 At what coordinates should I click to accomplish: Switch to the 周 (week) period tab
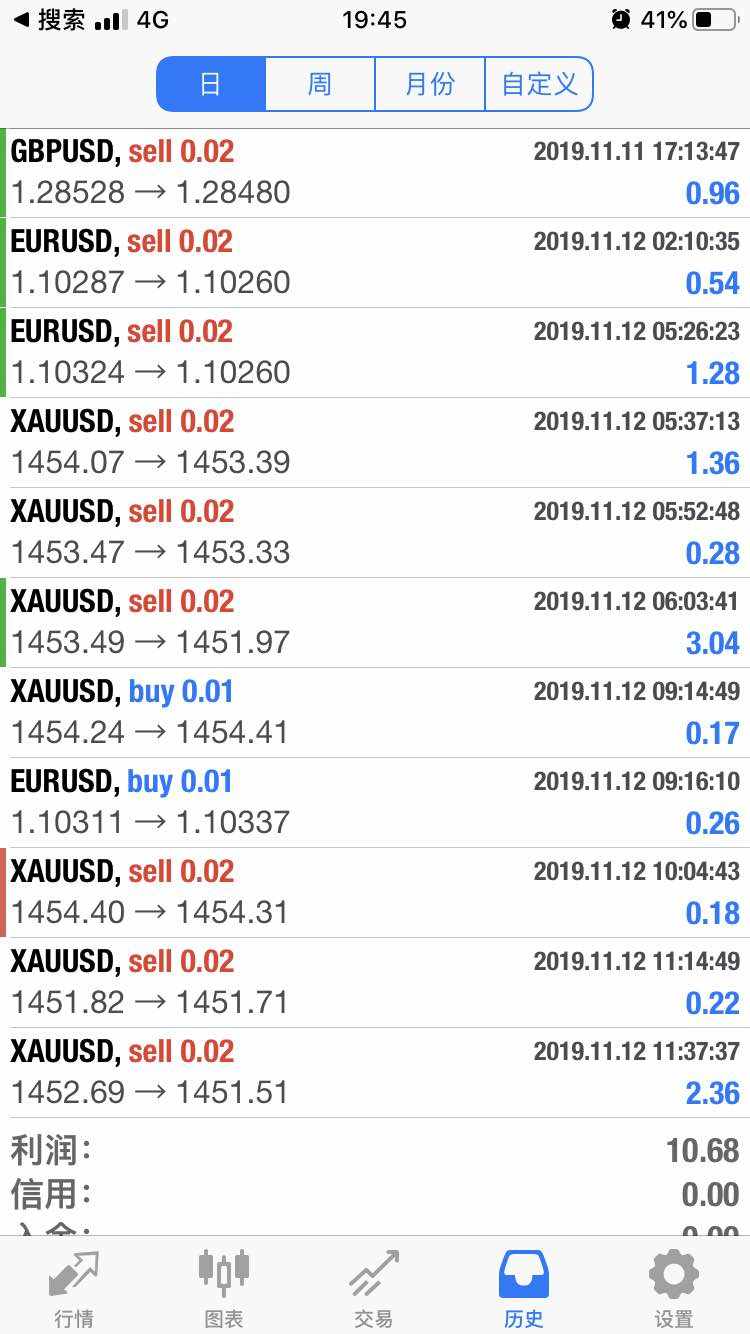pyautogui.click(x=319, y=84)
